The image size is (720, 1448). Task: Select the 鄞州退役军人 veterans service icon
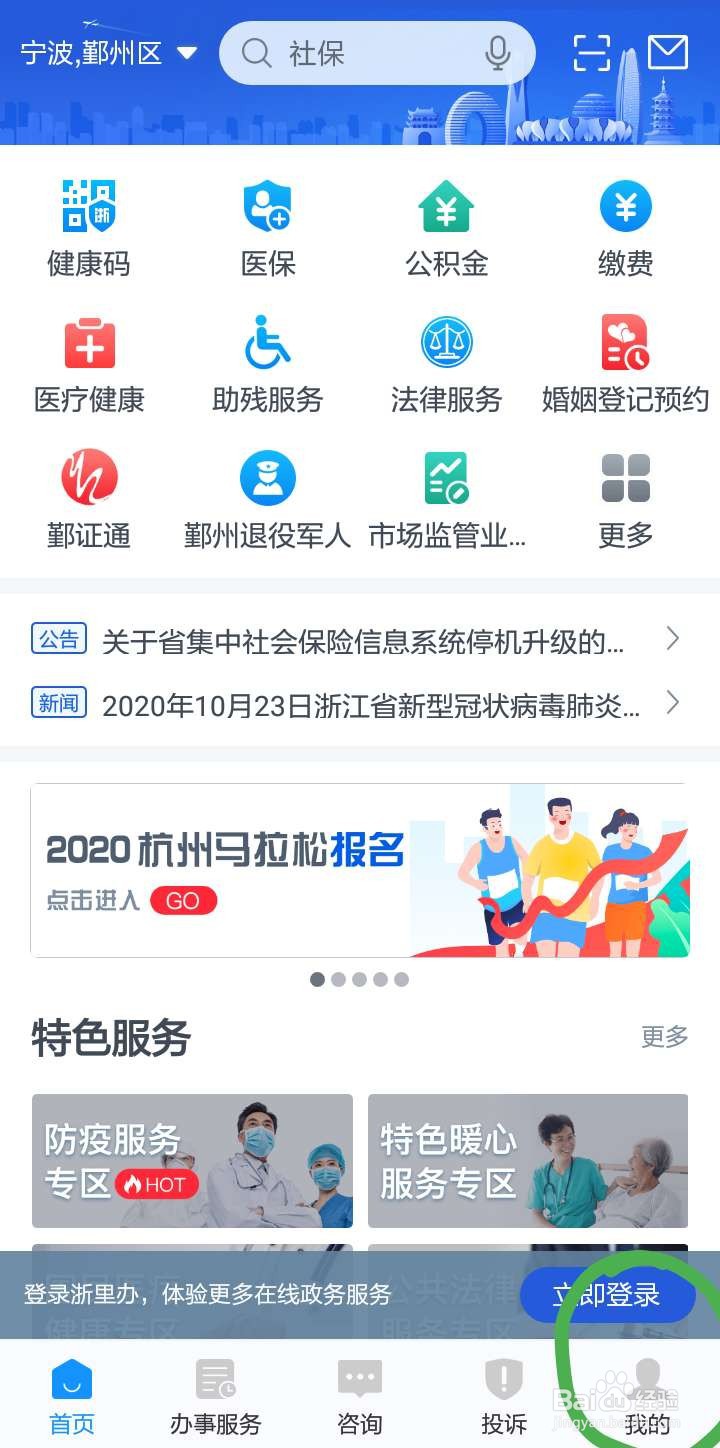point(266,480)
